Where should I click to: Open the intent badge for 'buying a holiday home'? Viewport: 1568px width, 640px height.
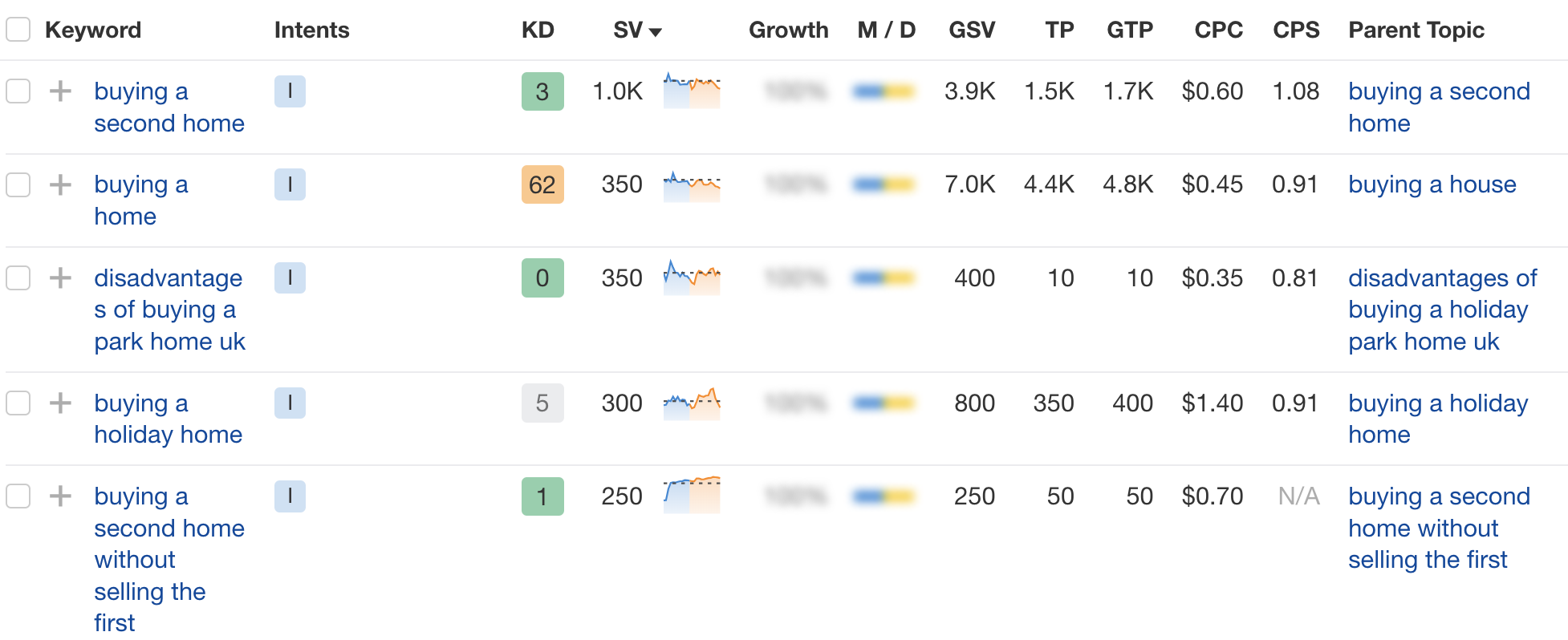(290, 403)
